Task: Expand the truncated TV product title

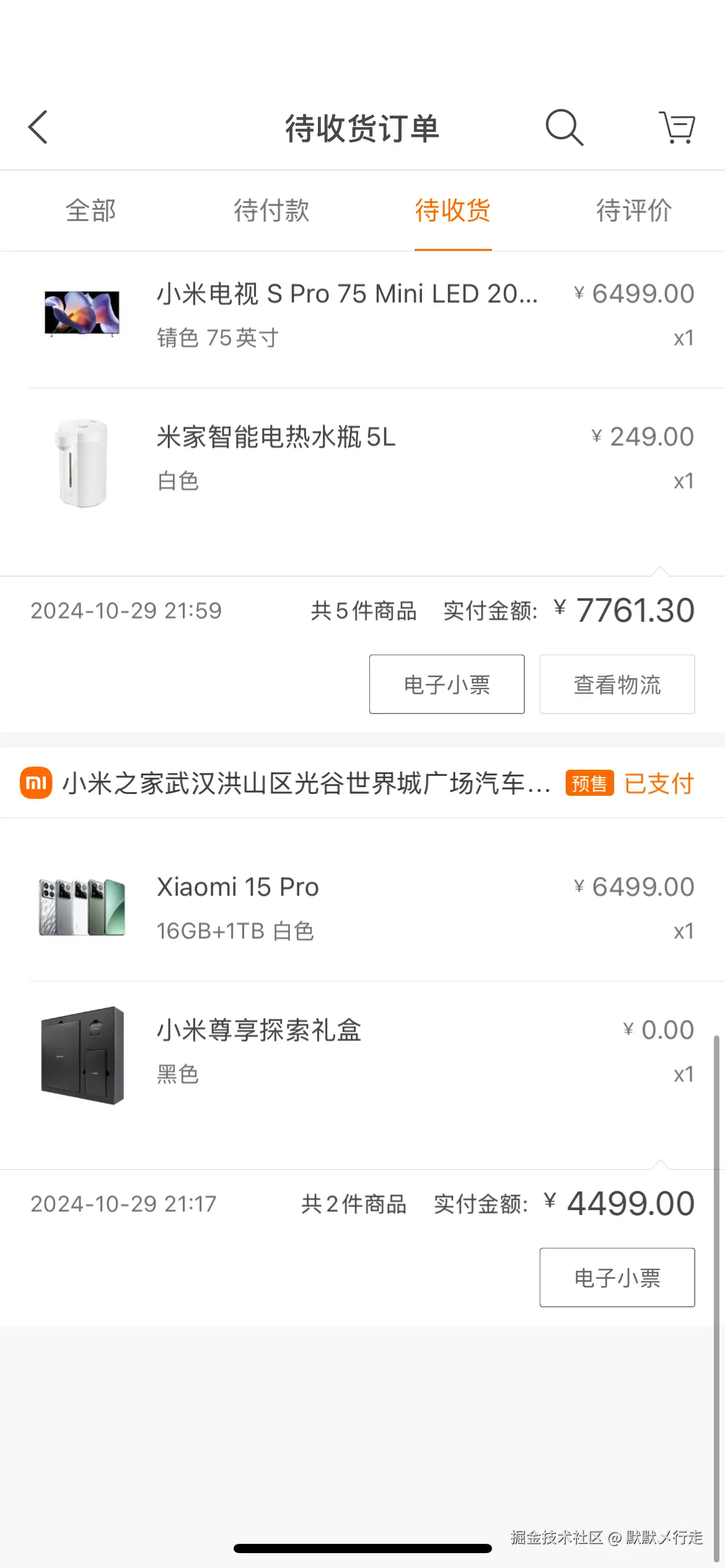Action: tap(347, 294)
